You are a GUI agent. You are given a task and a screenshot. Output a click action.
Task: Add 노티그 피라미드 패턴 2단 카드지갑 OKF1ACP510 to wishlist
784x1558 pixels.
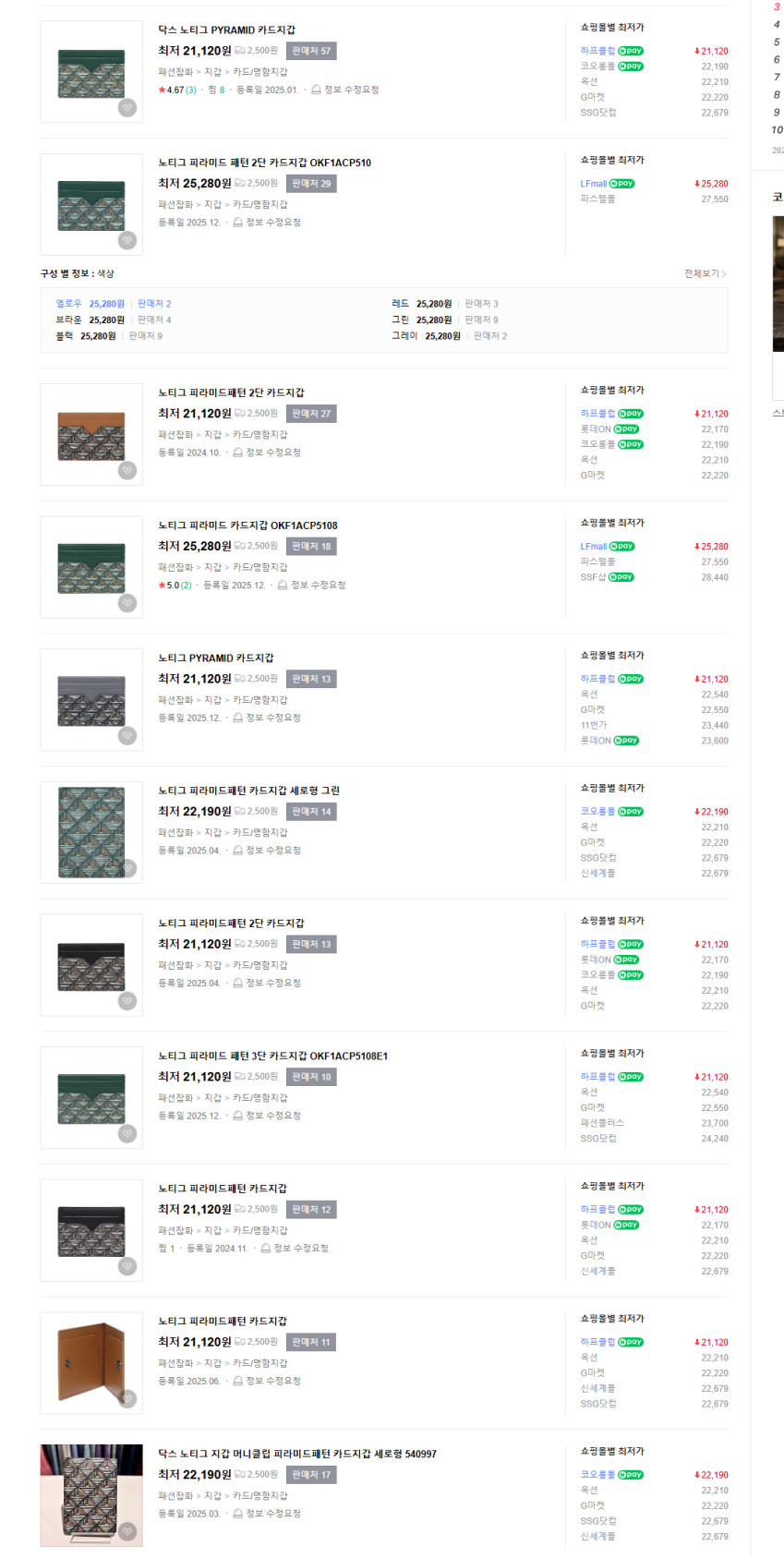tap(127, 240)
